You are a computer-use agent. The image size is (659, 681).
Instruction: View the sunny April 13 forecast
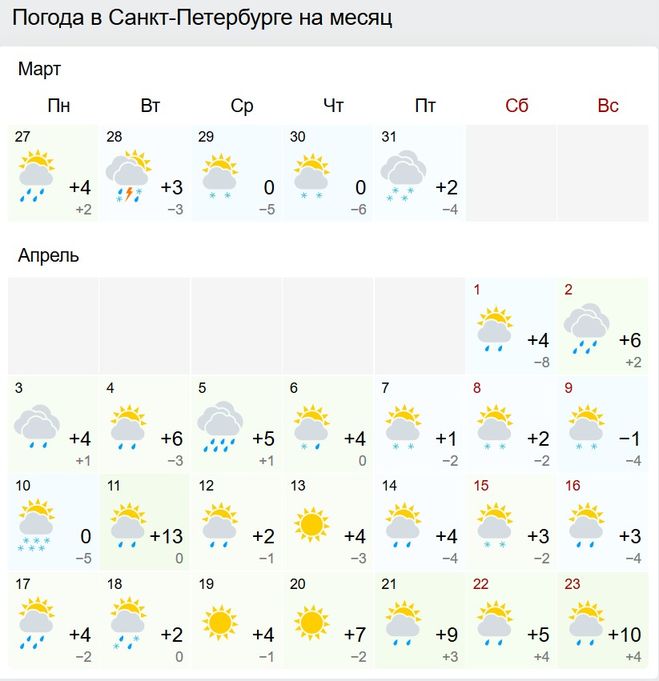tap(328, 520)
